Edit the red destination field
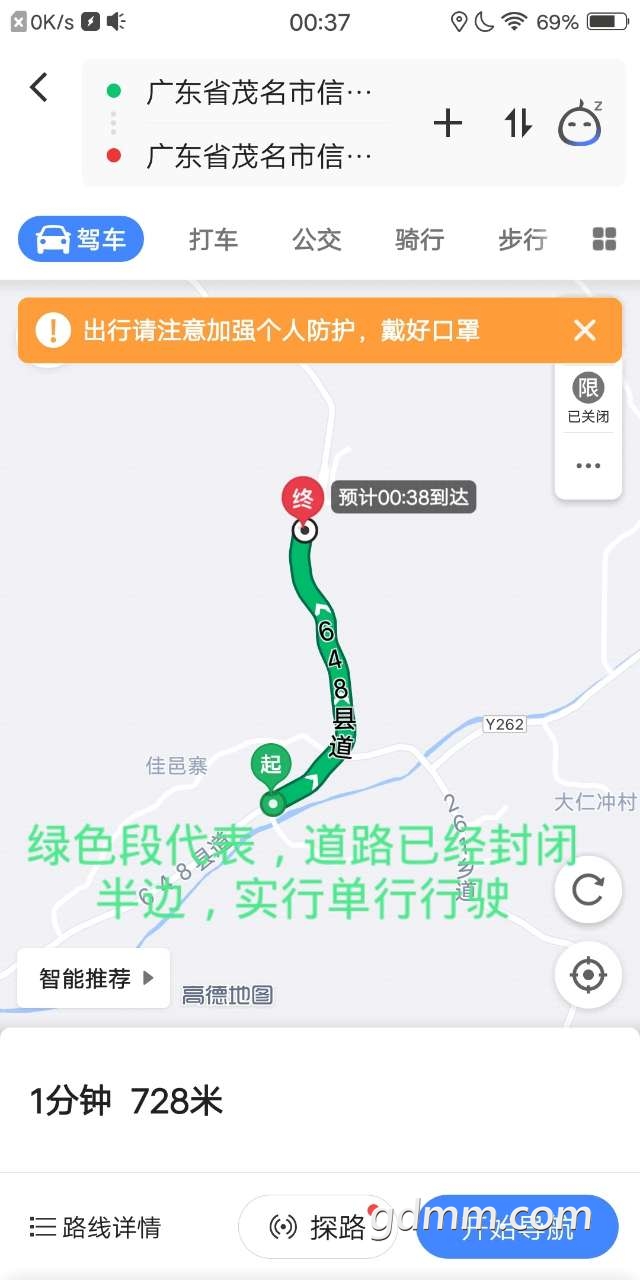Image resolution: width=640 pixels, height=1280 pixels. pyautogui.click(x=258, y=156)
